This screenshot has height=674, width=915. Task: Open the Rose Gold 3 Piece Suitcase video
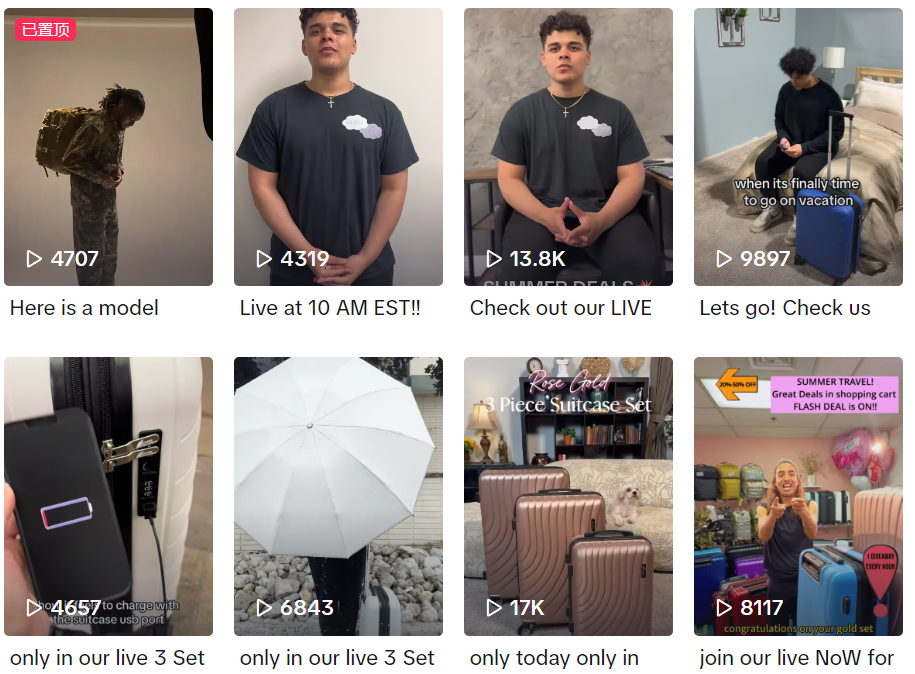568,496
